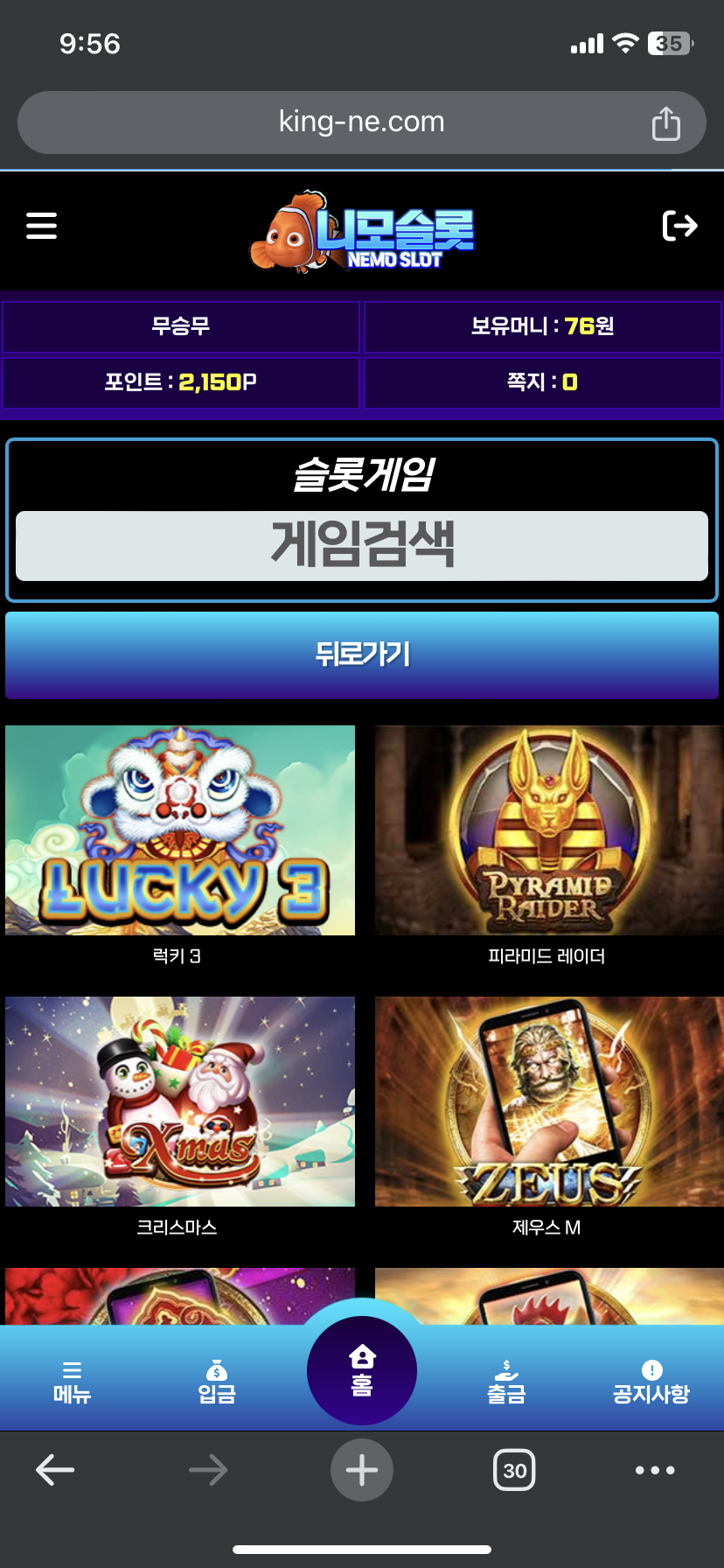Open 메뉴 in the bottom bar
The width and height of the screenshot is (724, 1568).
click(x=72, y=1382)
